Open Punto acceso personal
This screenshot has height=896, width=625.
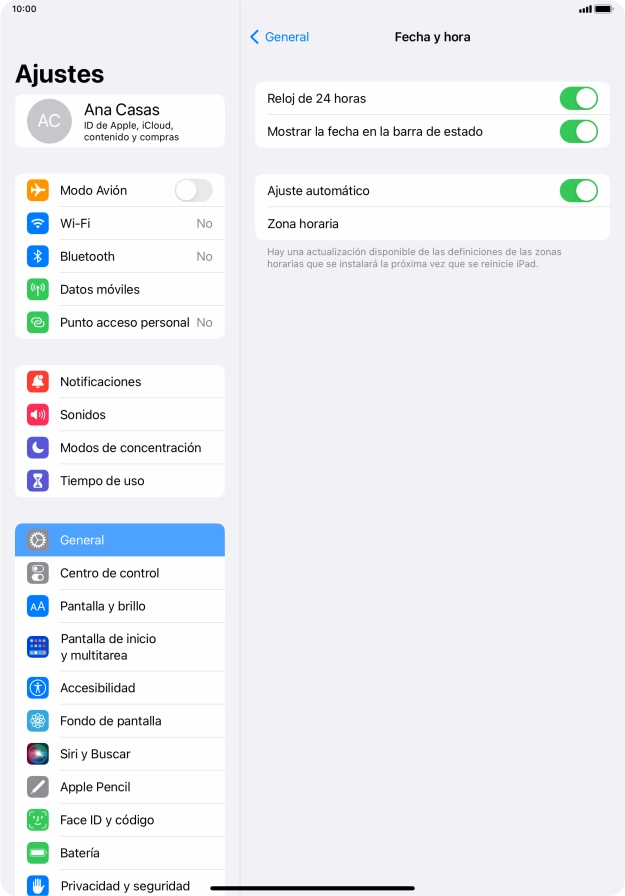120,322
